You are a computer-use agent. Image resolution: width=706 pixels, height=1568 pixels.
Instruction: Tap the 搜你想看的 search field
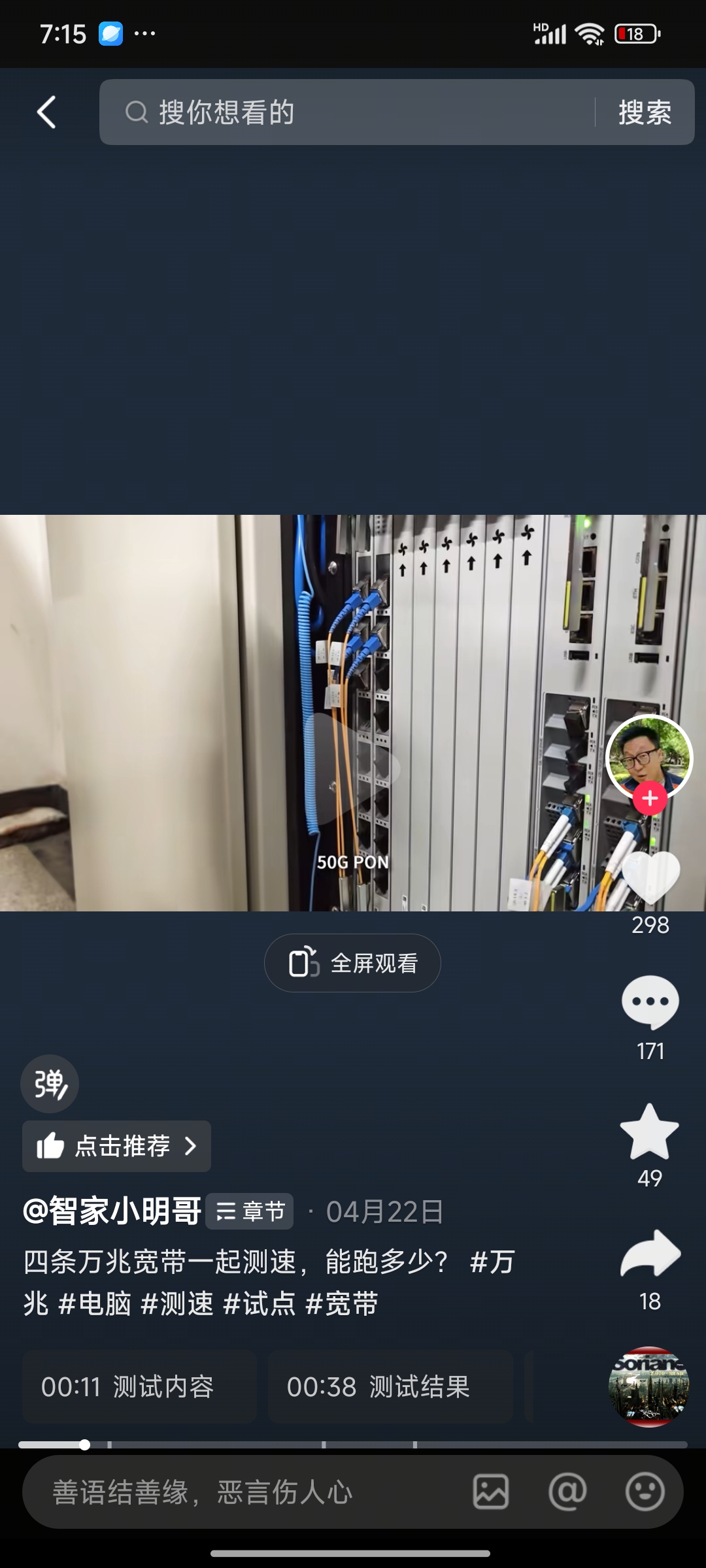346,112
